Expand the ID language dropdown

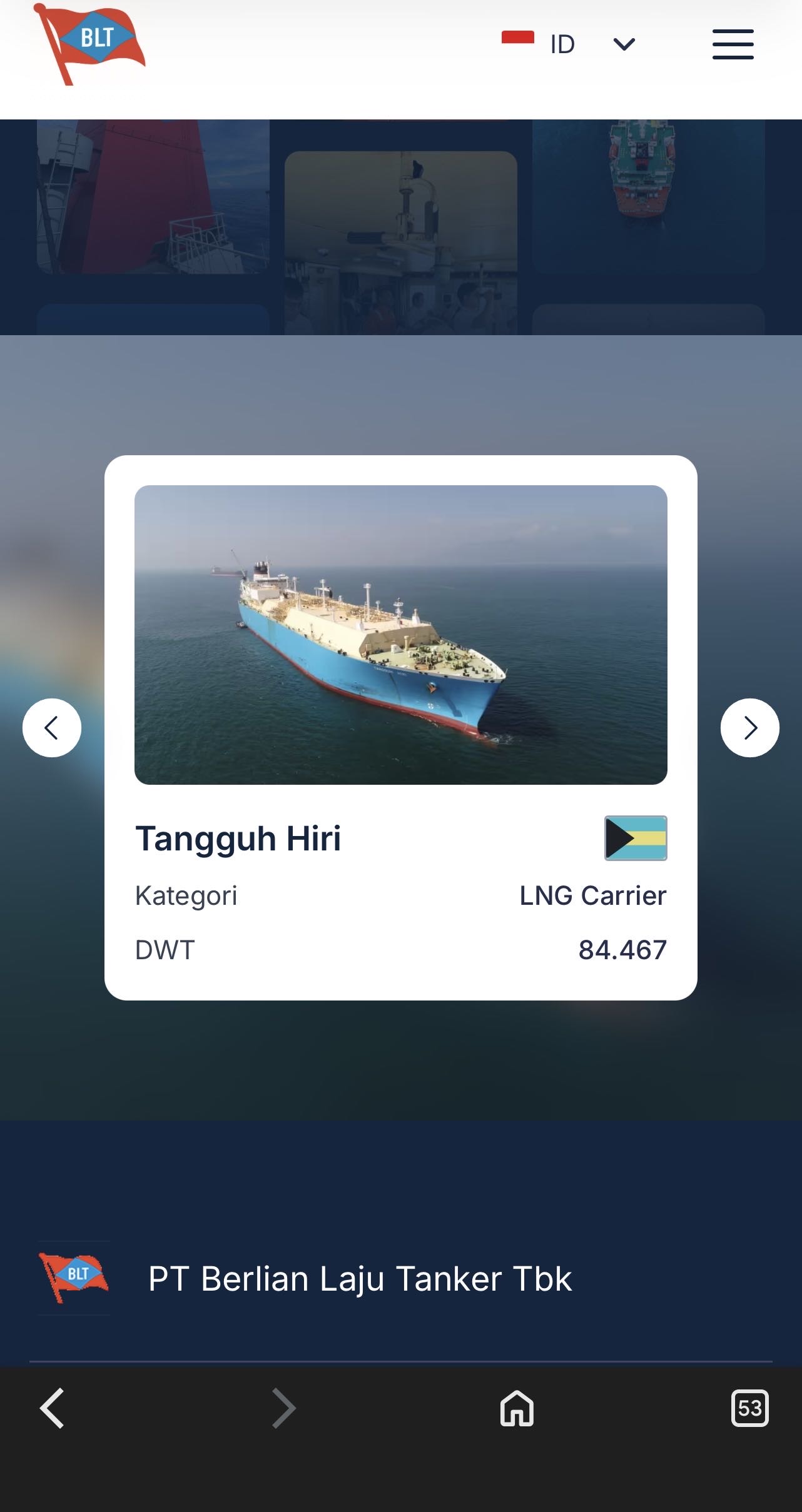pyautogui.click(x=624, y=44)
